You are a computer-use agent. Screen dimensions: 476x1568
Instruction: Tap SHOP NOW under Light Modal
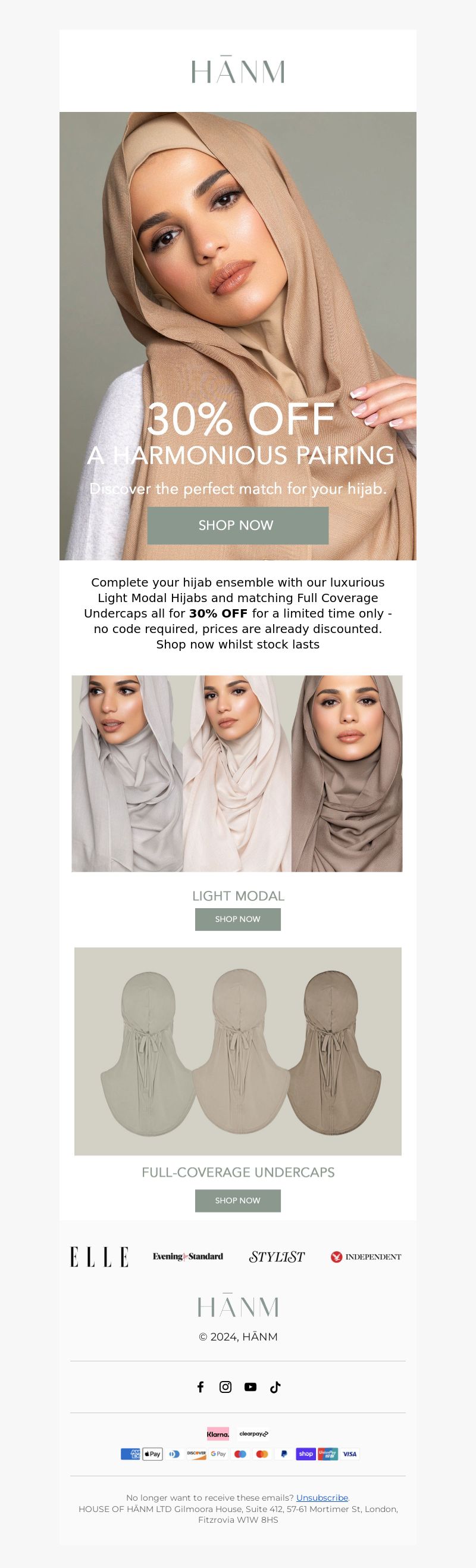coord(237,919)
